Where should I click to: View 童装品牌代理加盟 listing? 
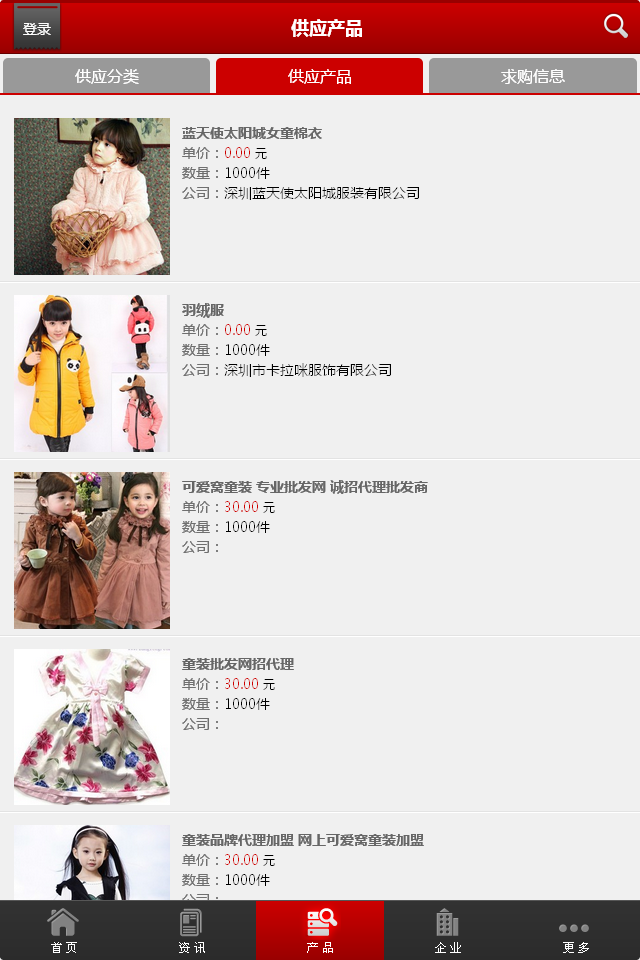click(303, 840)
